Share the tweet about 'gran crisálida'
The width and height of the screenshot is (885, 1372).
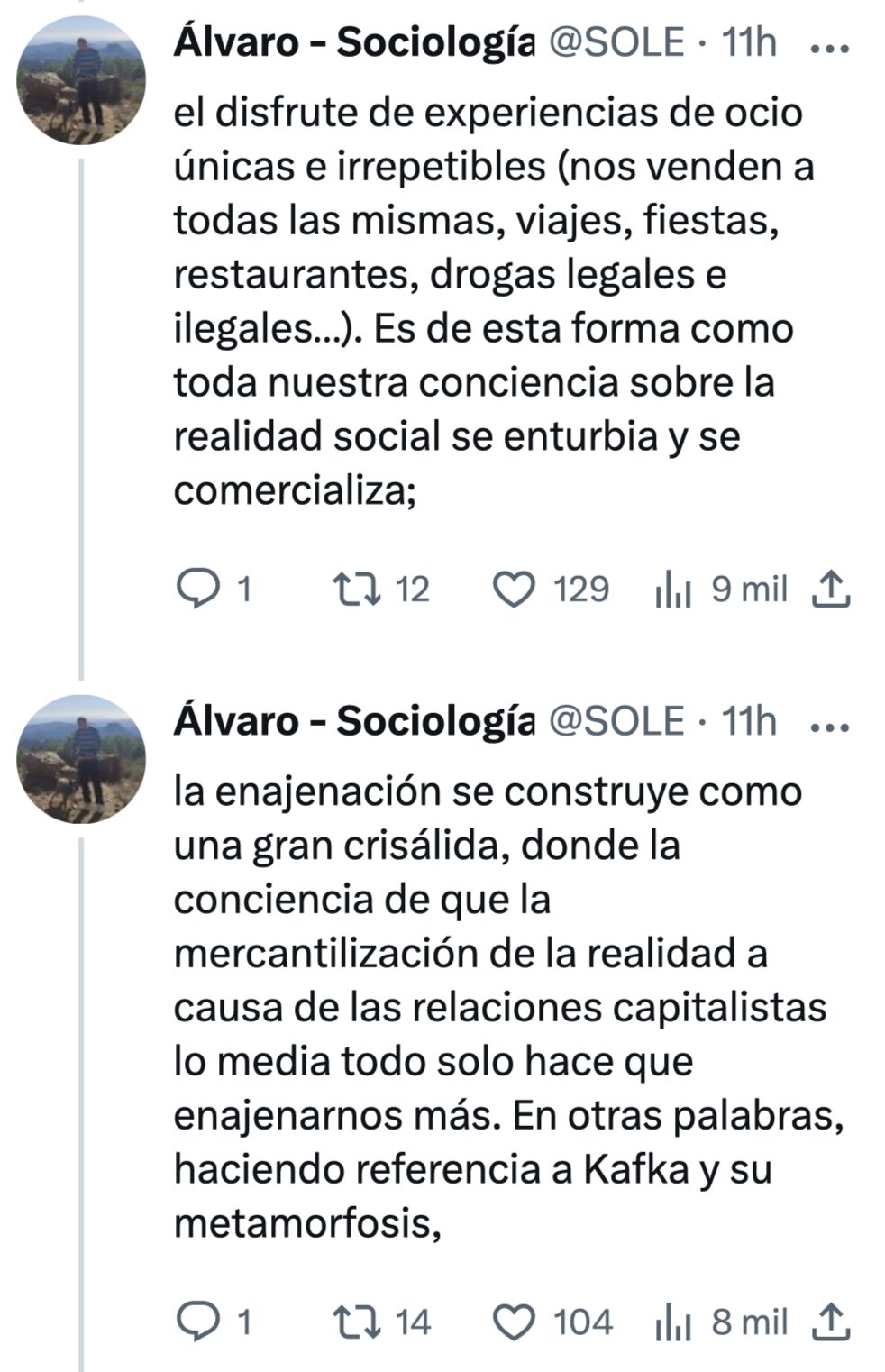[x=831, y=1322]
